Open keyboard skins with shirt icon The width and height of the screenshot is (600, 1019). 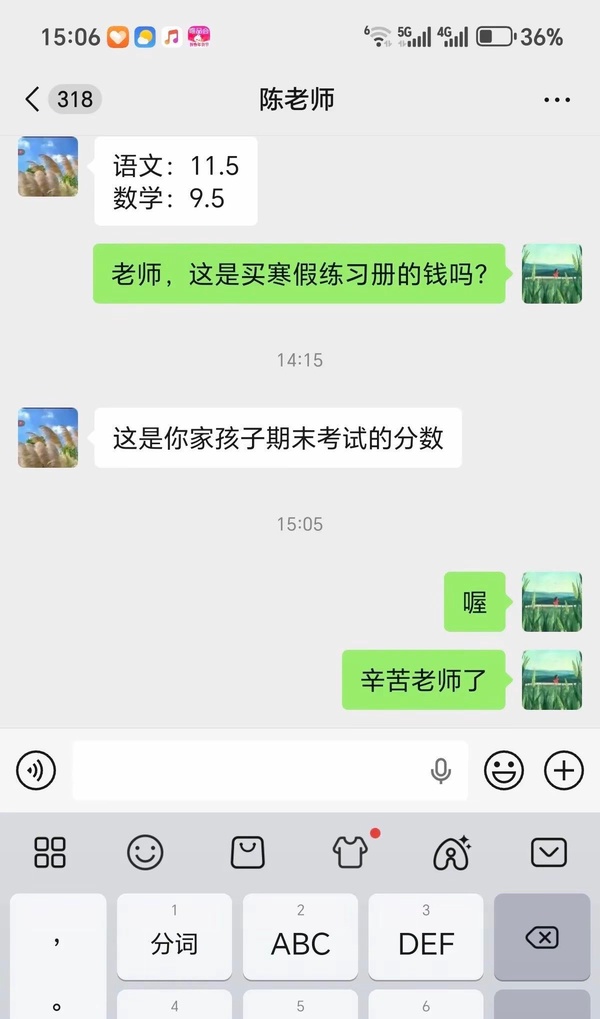[350, 852]
